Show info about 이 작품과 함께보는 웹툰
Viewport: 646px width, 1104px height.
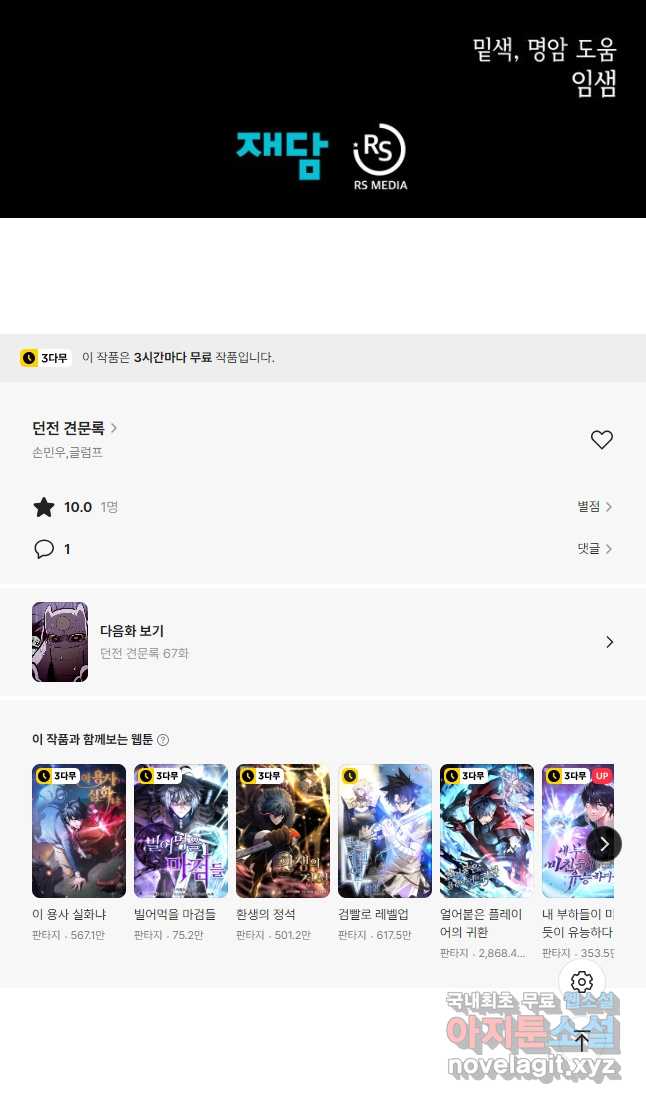[x=163, y=739]
